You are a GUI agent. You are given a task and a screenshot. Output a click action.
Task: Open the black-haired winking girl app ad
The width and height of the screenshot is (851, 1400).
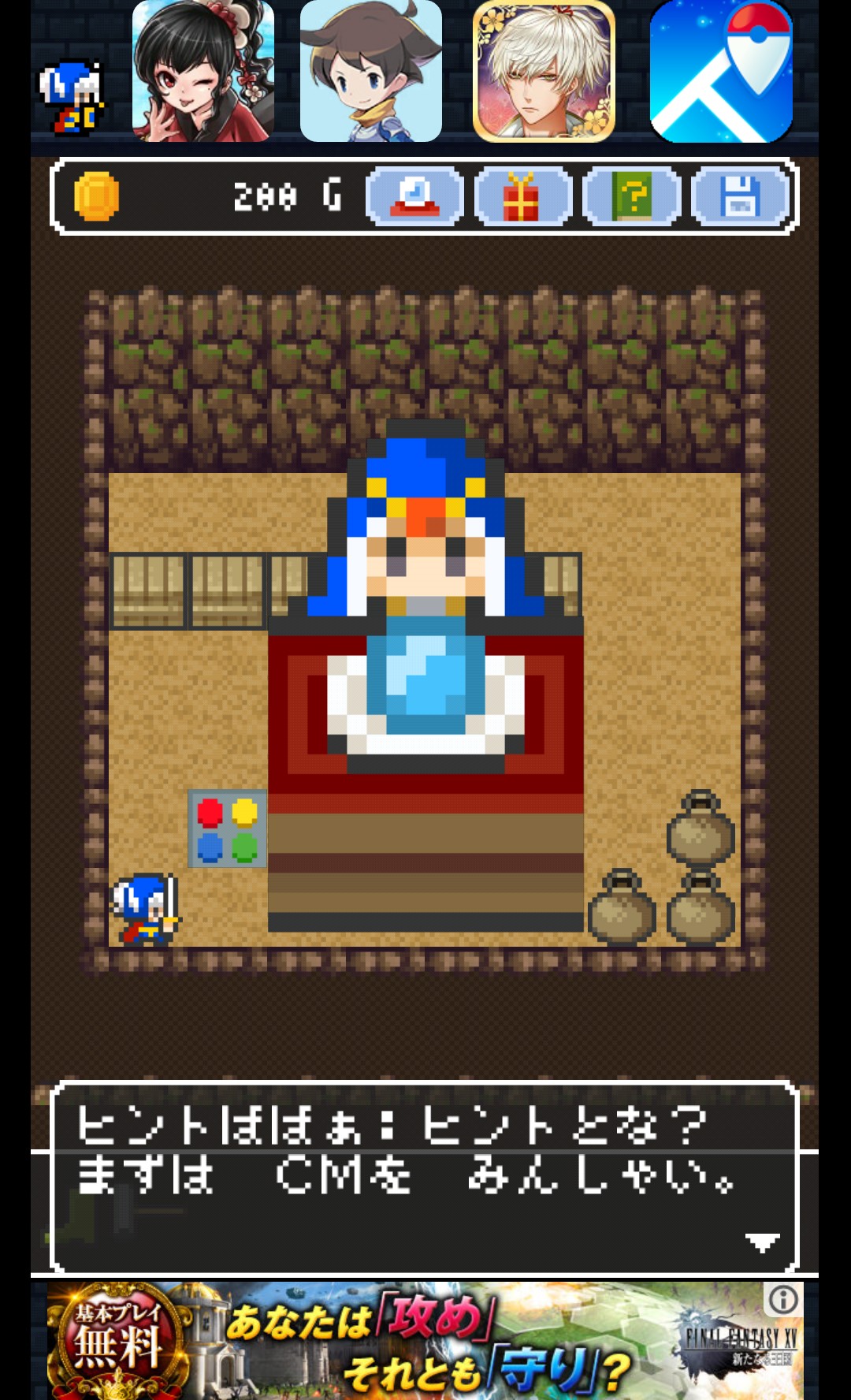click(203, 72)
